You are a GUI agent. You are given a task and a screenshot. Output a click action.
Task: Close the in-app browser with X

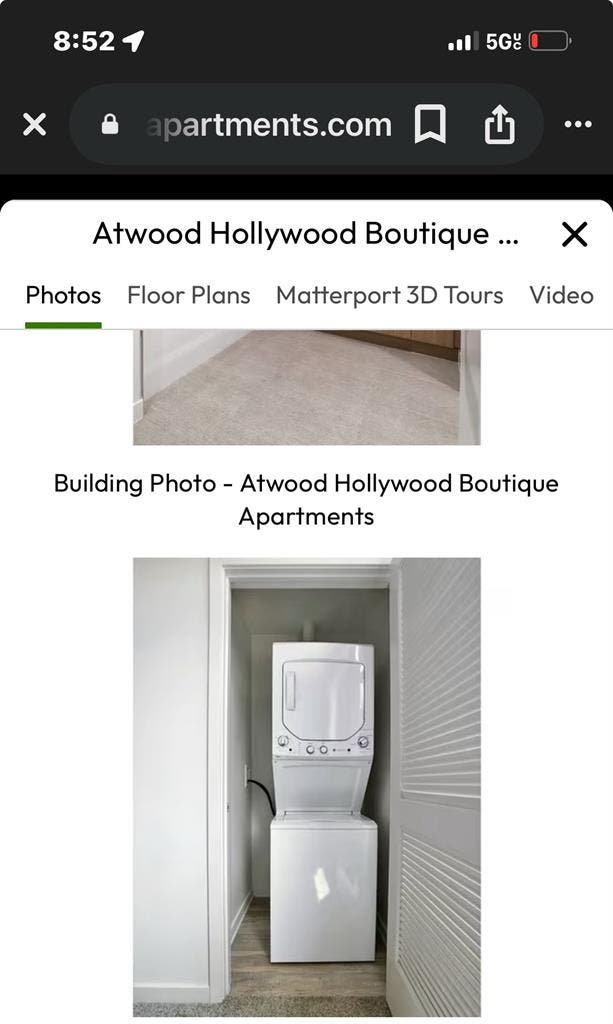(x=34, y=125)
